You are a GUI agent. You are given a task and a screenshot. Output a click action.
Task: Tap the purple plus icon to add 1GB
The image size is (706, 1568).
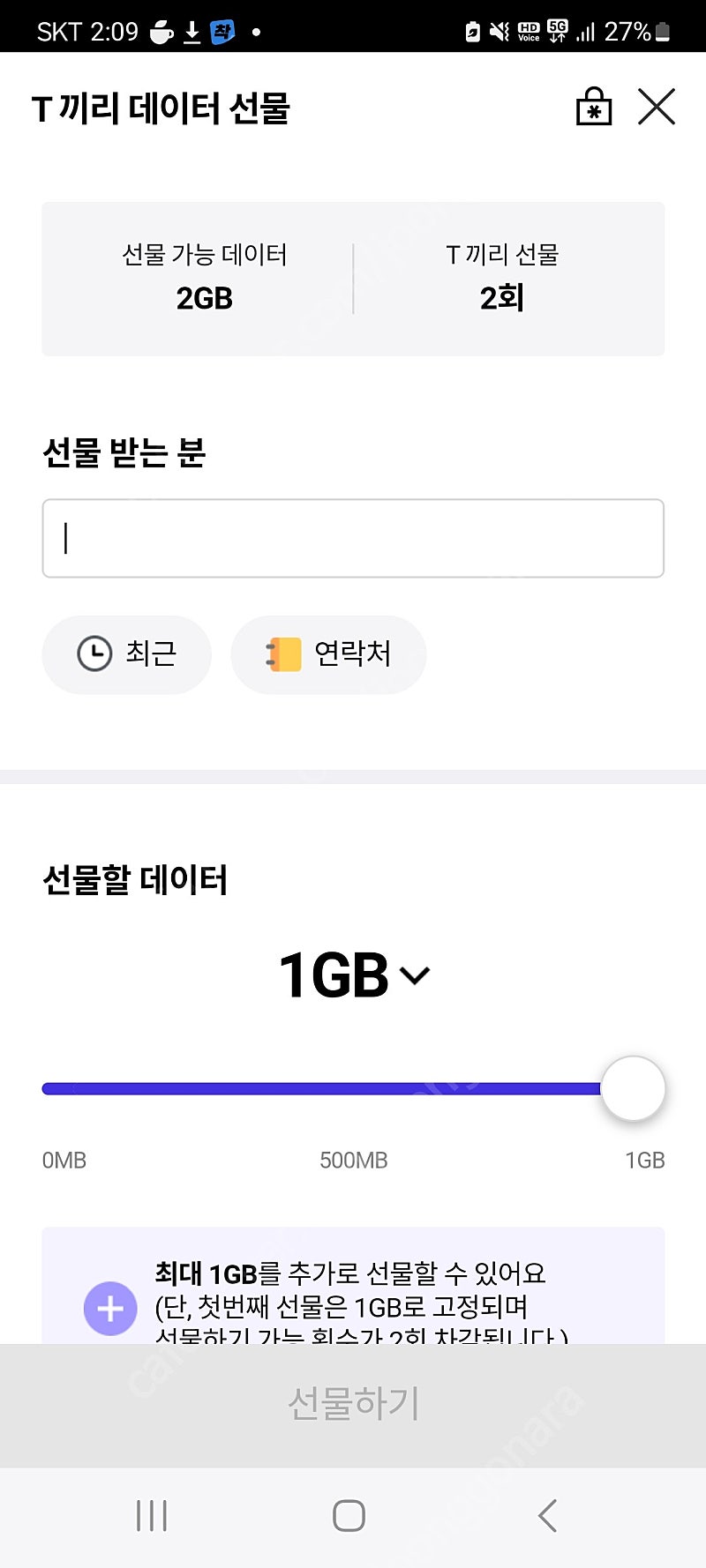point(110,1308)
